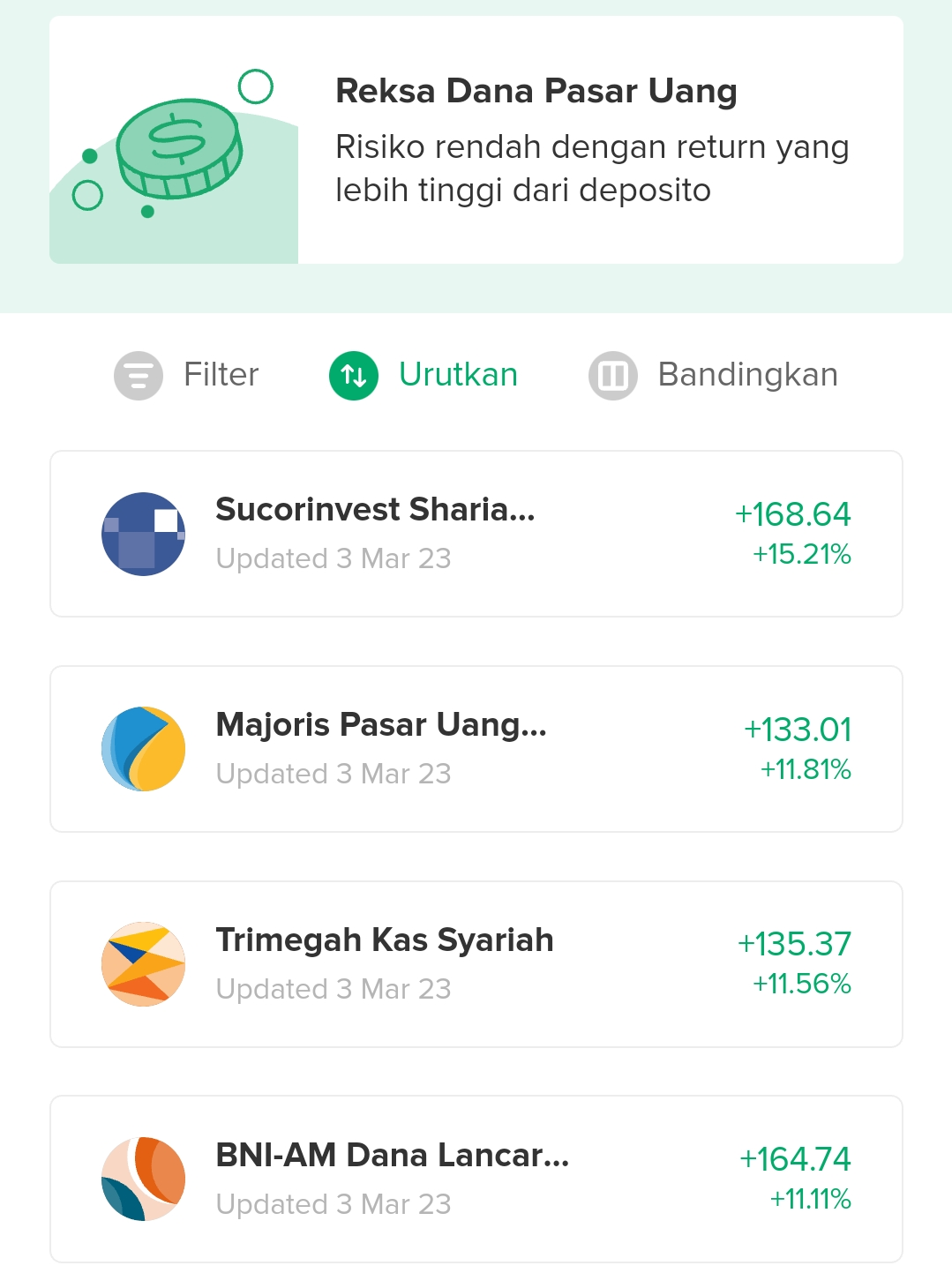
Task: Select the Trimegah Kas Syariah fund logo
Action: click(x=144, y=963)
